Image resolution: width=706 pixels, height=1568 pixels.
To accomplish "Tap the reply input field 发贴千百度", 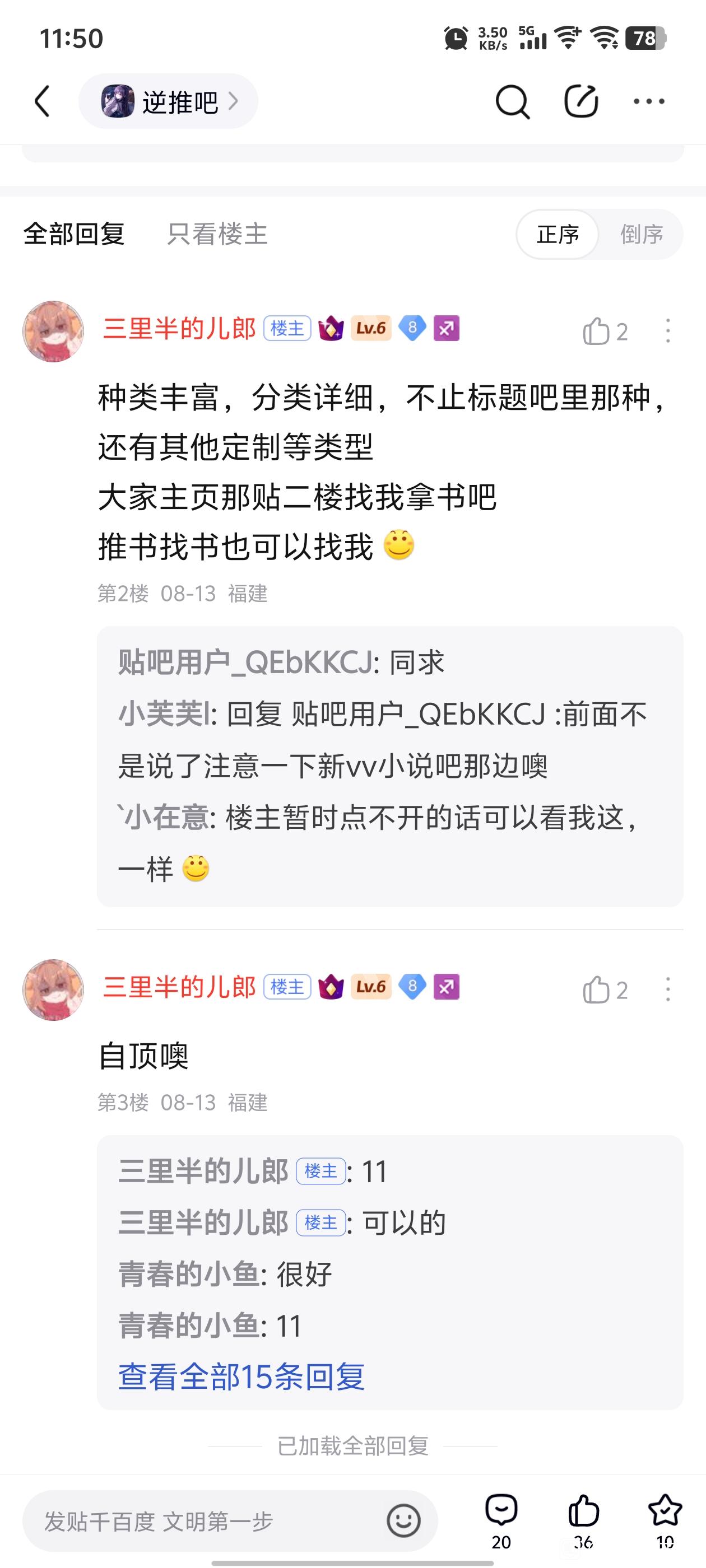I will 201,1521.
